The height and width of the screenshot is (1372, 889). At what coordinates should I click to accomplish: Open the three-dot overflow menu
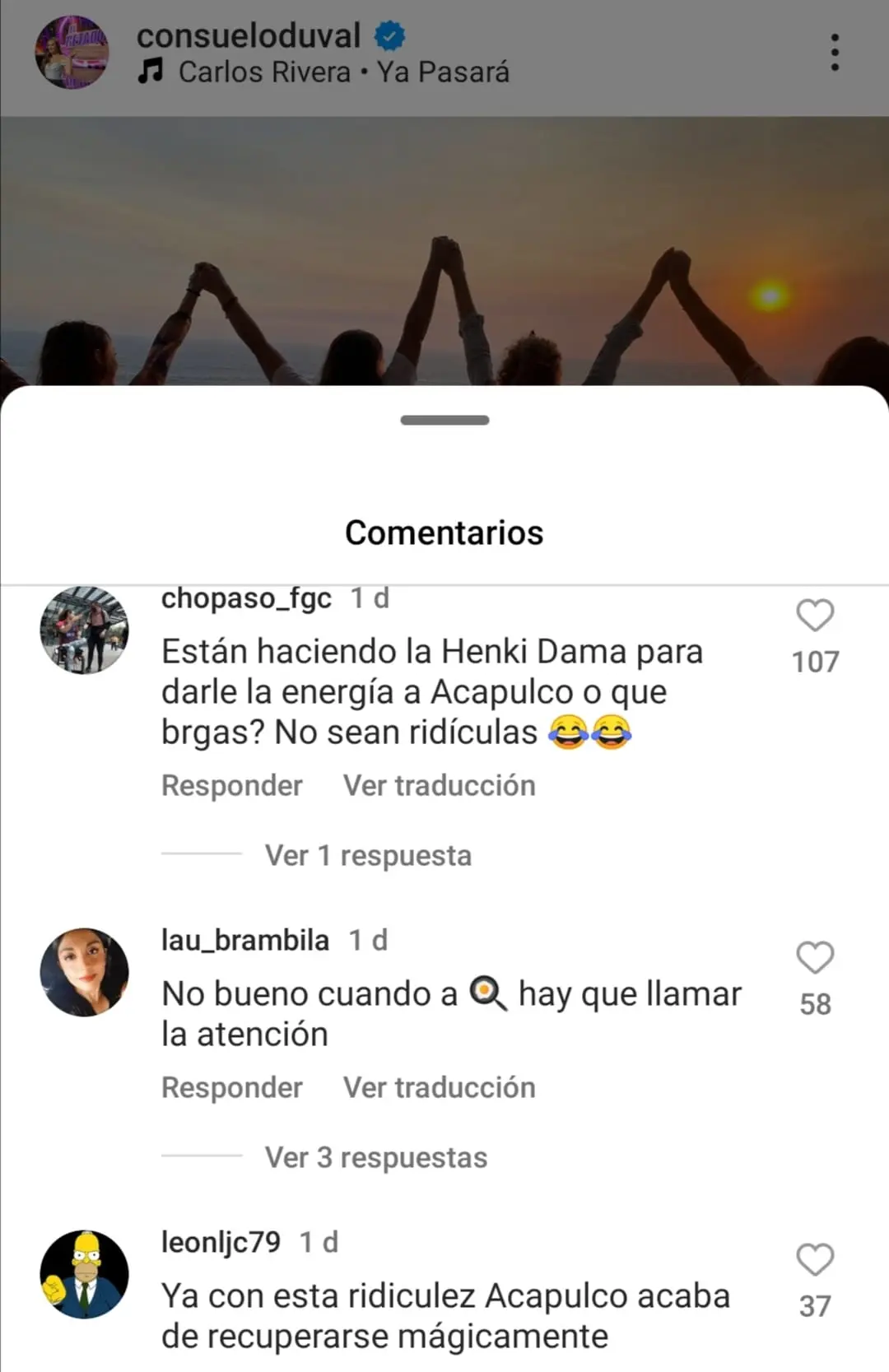(x=834, y=53)
